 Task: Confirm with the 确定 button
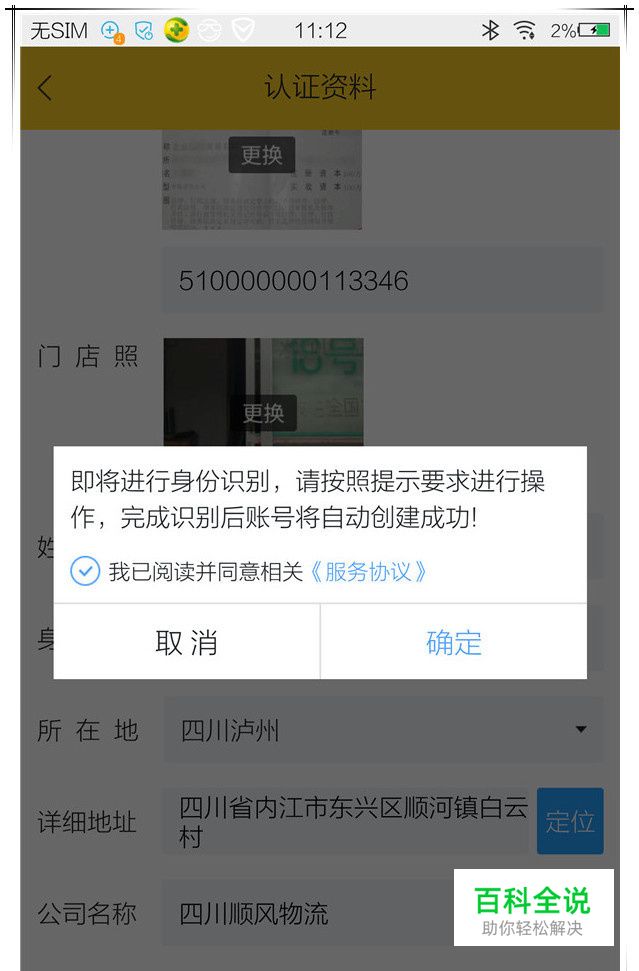coord(453,642)
